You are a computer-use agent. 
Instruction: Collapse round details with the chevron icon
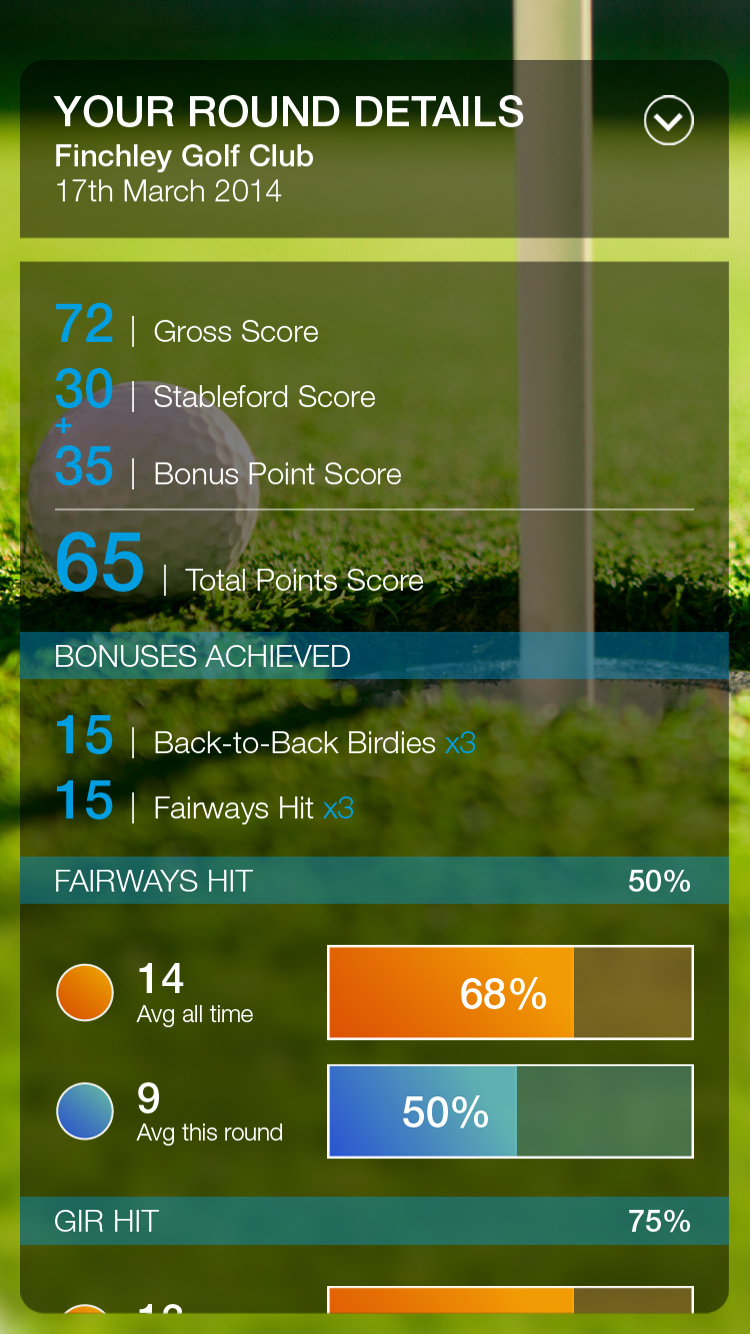668,121
